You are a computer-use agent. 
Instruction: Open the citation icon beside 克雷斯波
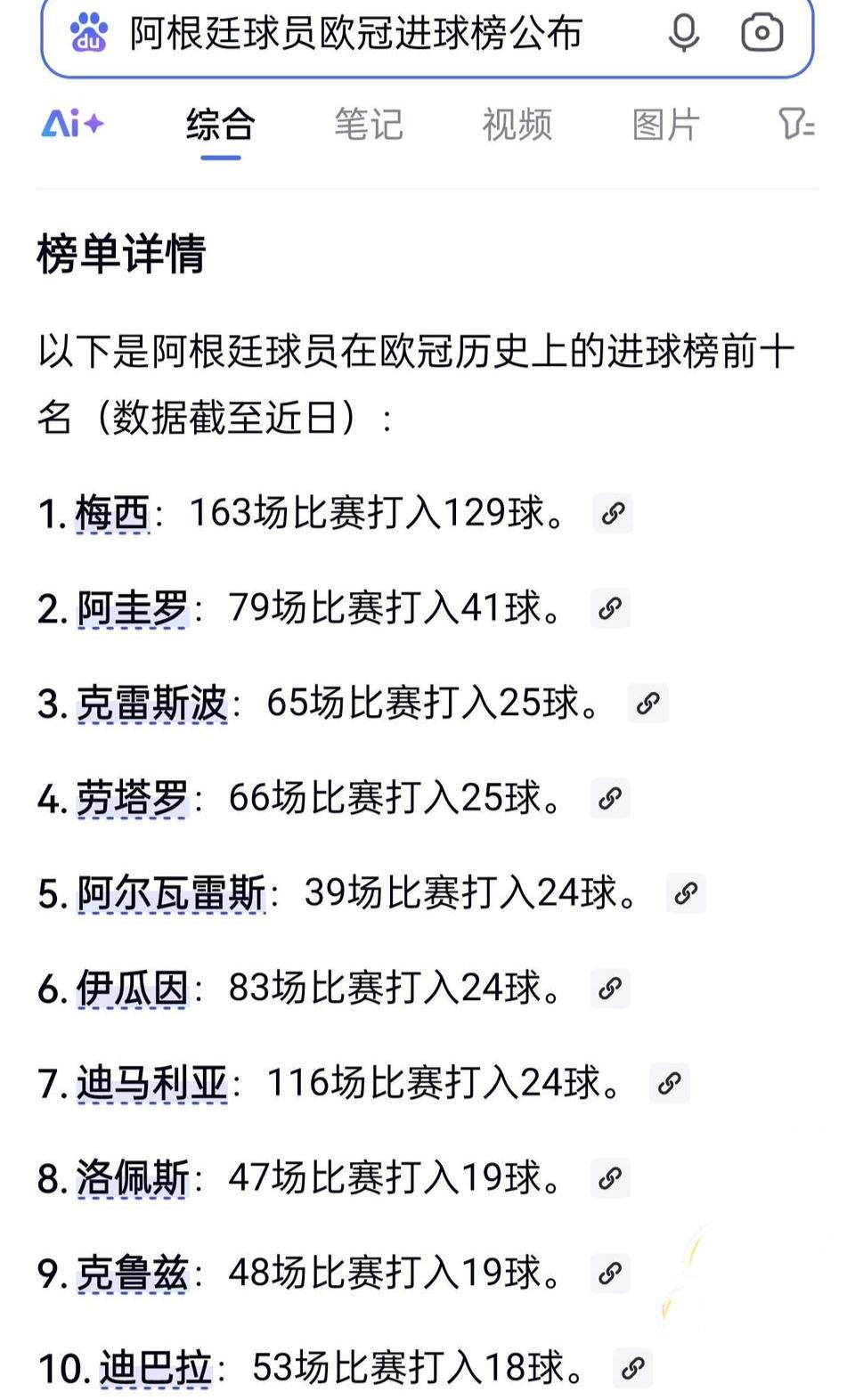coord(649,704)
